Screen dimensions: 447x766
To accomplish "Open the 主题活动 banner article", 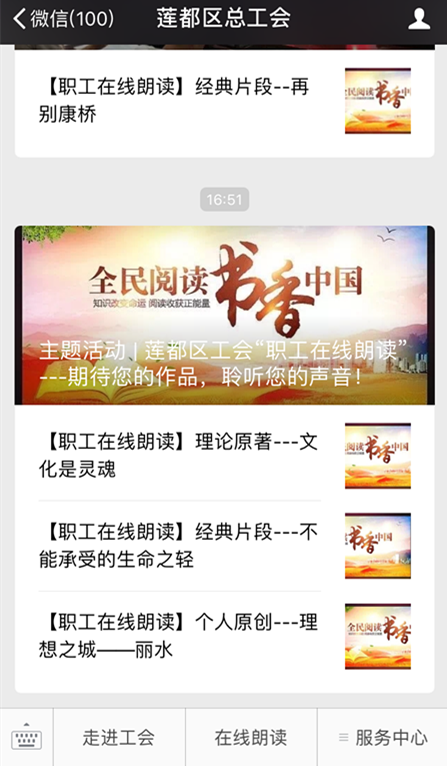I will pyautogui.click(x=224, y=315).
